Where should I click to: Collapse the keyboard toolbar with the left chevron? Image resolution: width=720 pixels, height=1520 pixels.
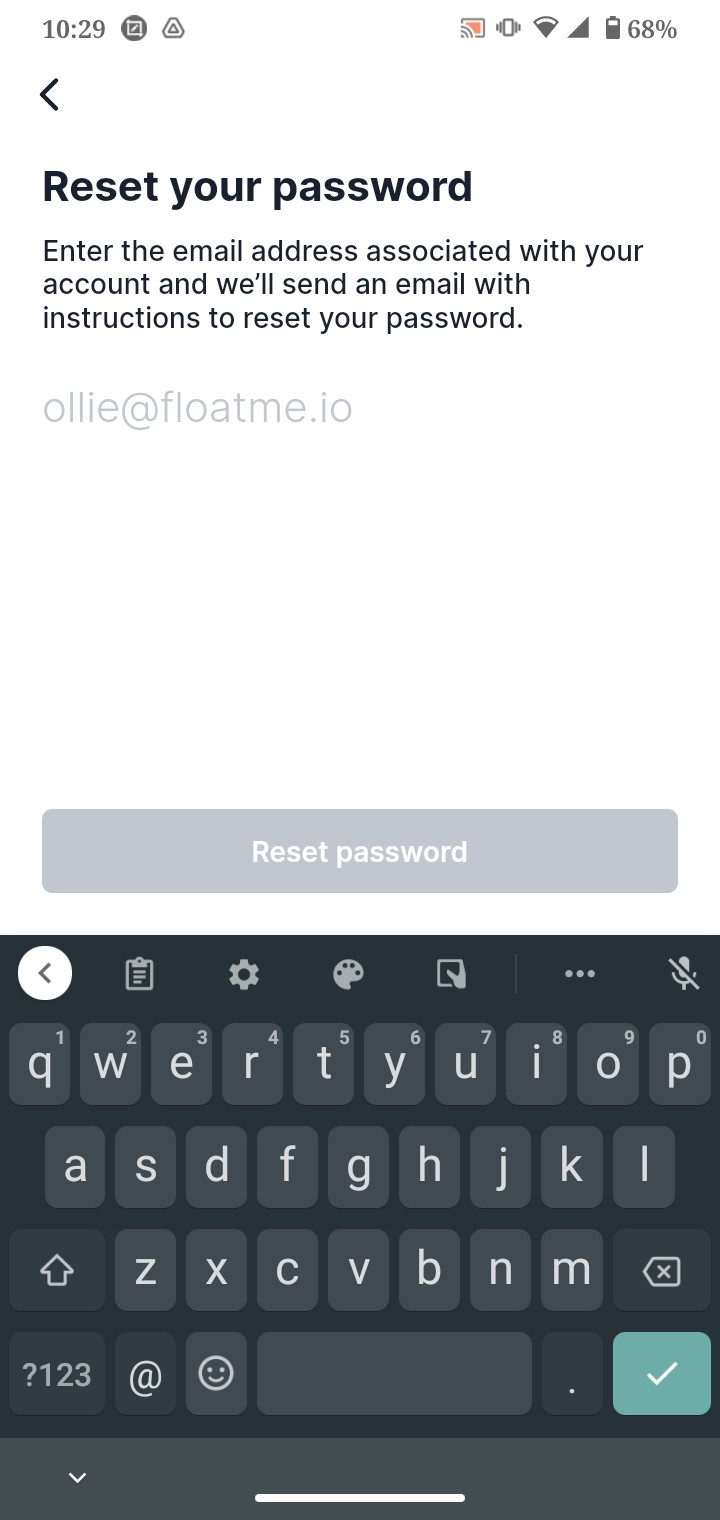[45, 972]
